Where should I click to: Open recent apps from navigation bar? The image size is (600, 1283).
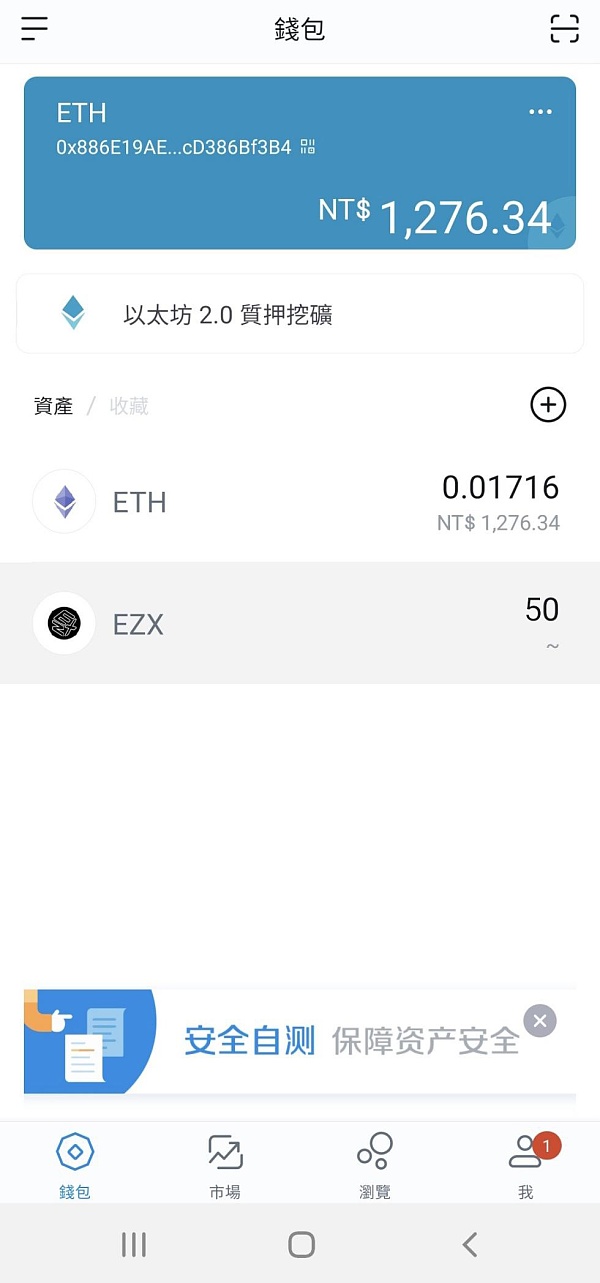pyautogui.click(x=133, y=1244)
